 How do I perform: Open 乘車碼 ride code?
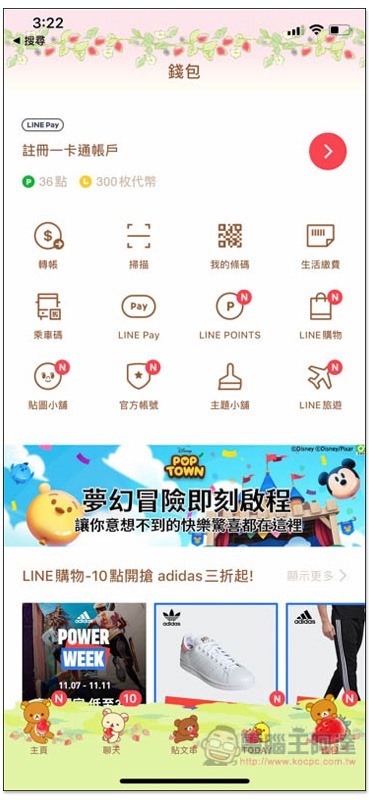(48, 316)
